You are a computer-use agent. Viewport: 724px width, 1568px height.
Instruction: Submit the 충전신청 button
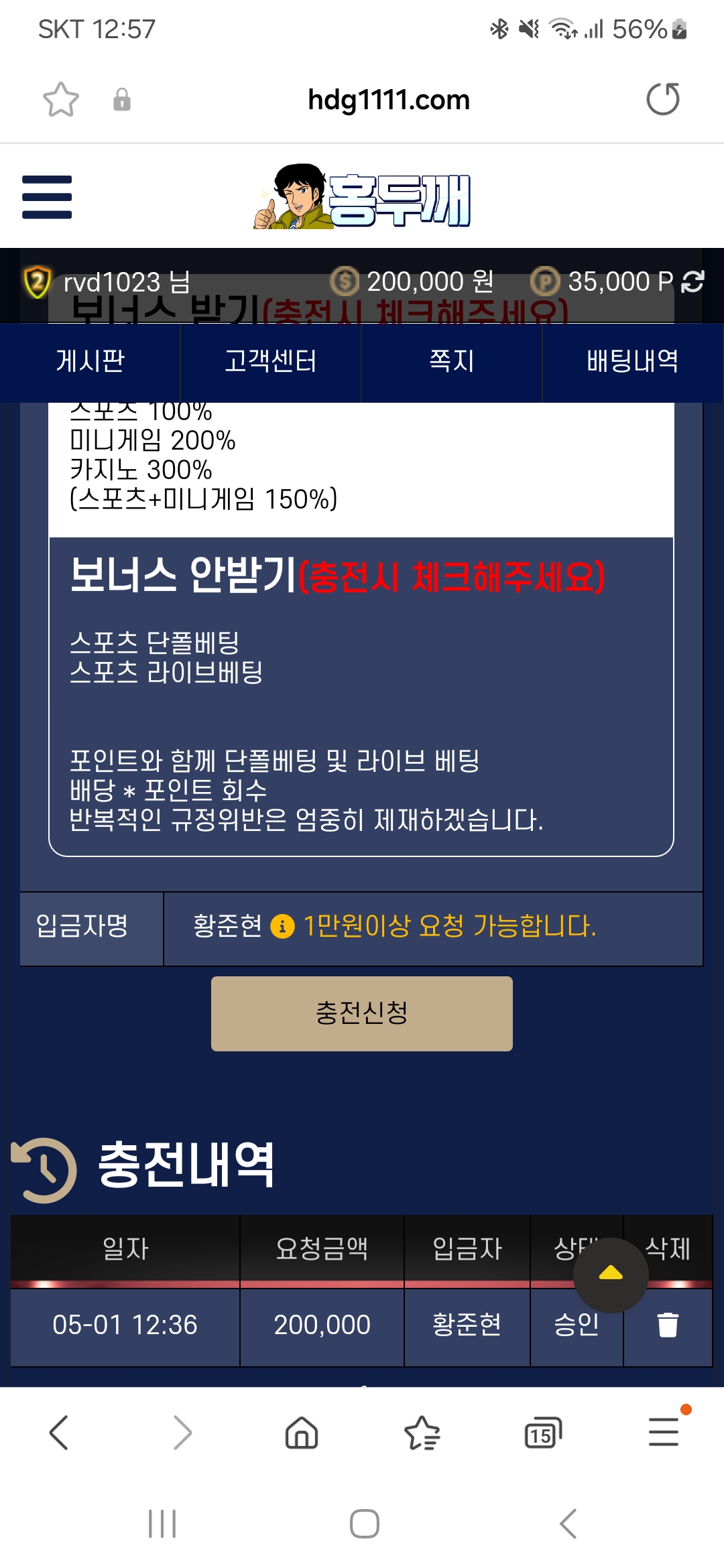361,1013
